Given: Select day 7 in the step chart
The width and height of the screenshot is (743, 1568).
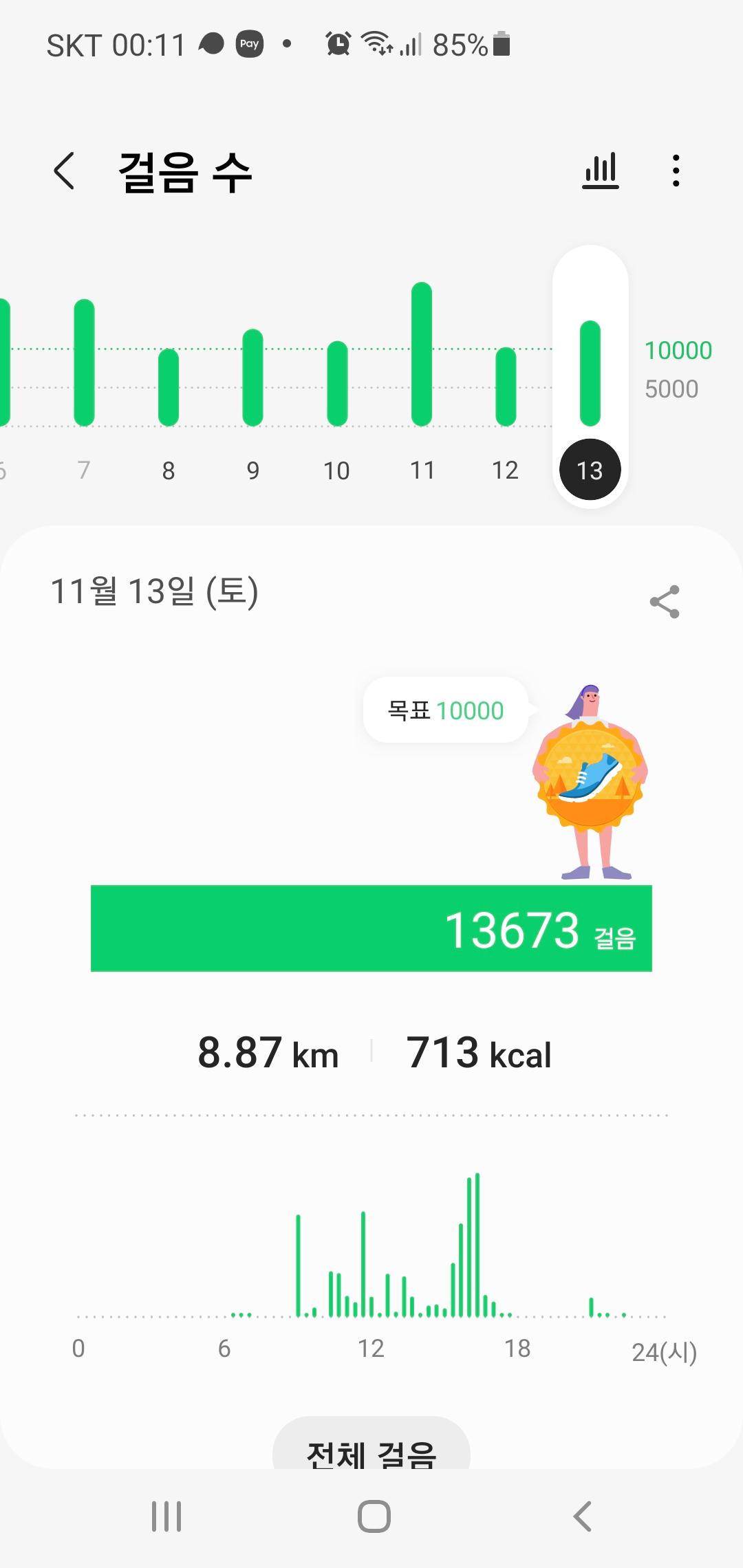Looking at the screenshot, I should coord(84,385).
